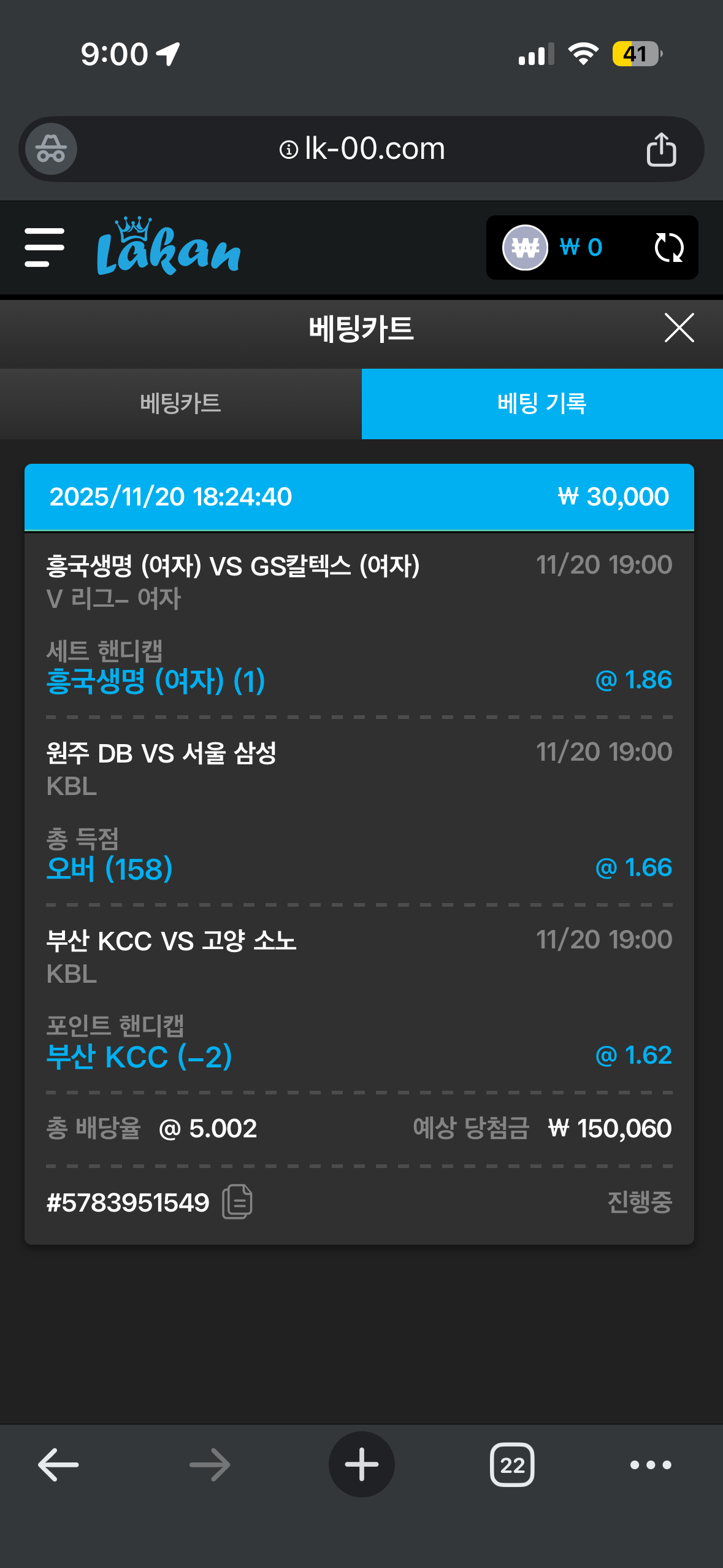Switch to the 베팅카트 tab
Viewport: 723px width, 1568px height.
(180, 404)
